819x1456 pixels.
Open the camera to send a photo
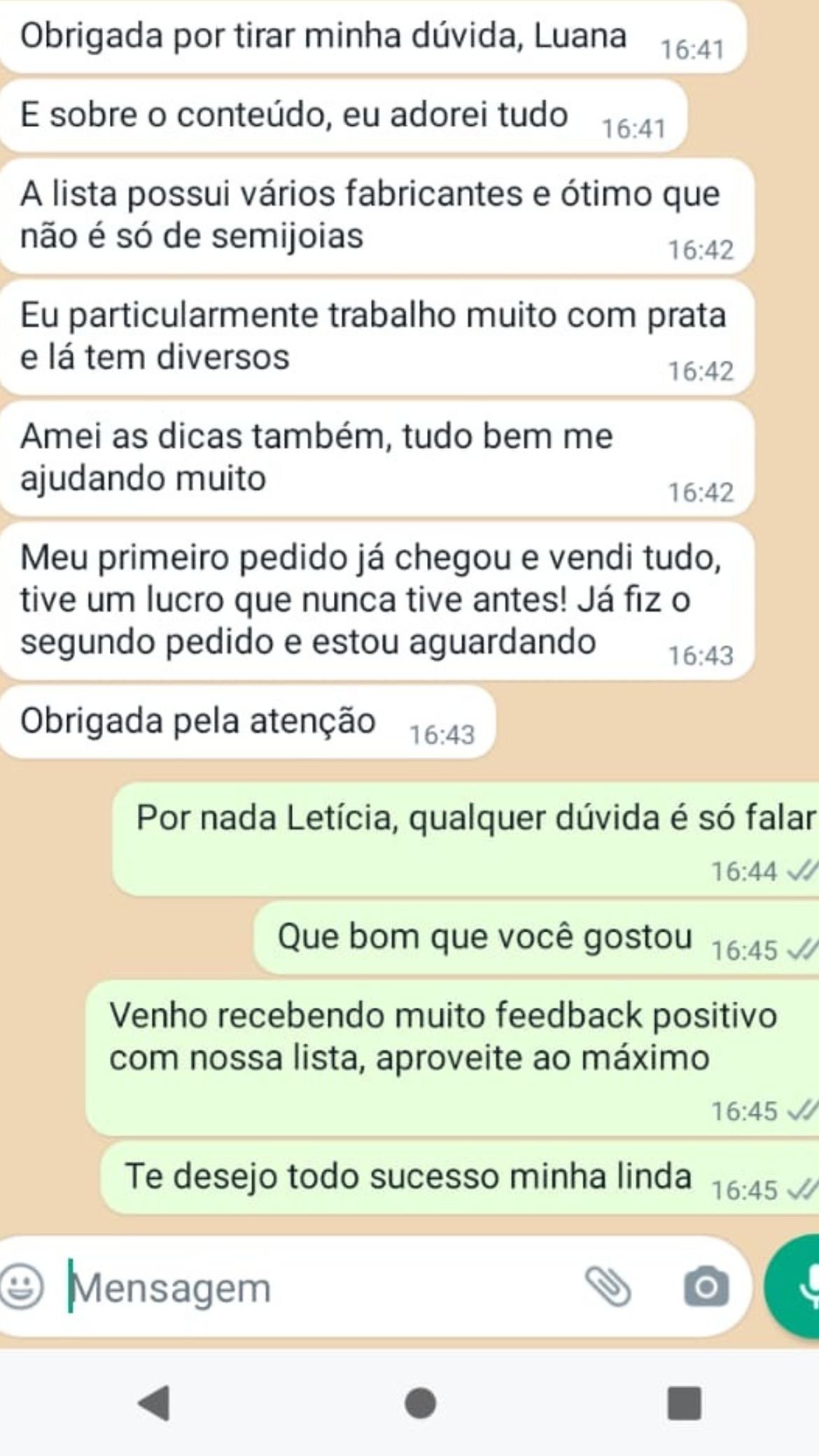pos(706,1287)
